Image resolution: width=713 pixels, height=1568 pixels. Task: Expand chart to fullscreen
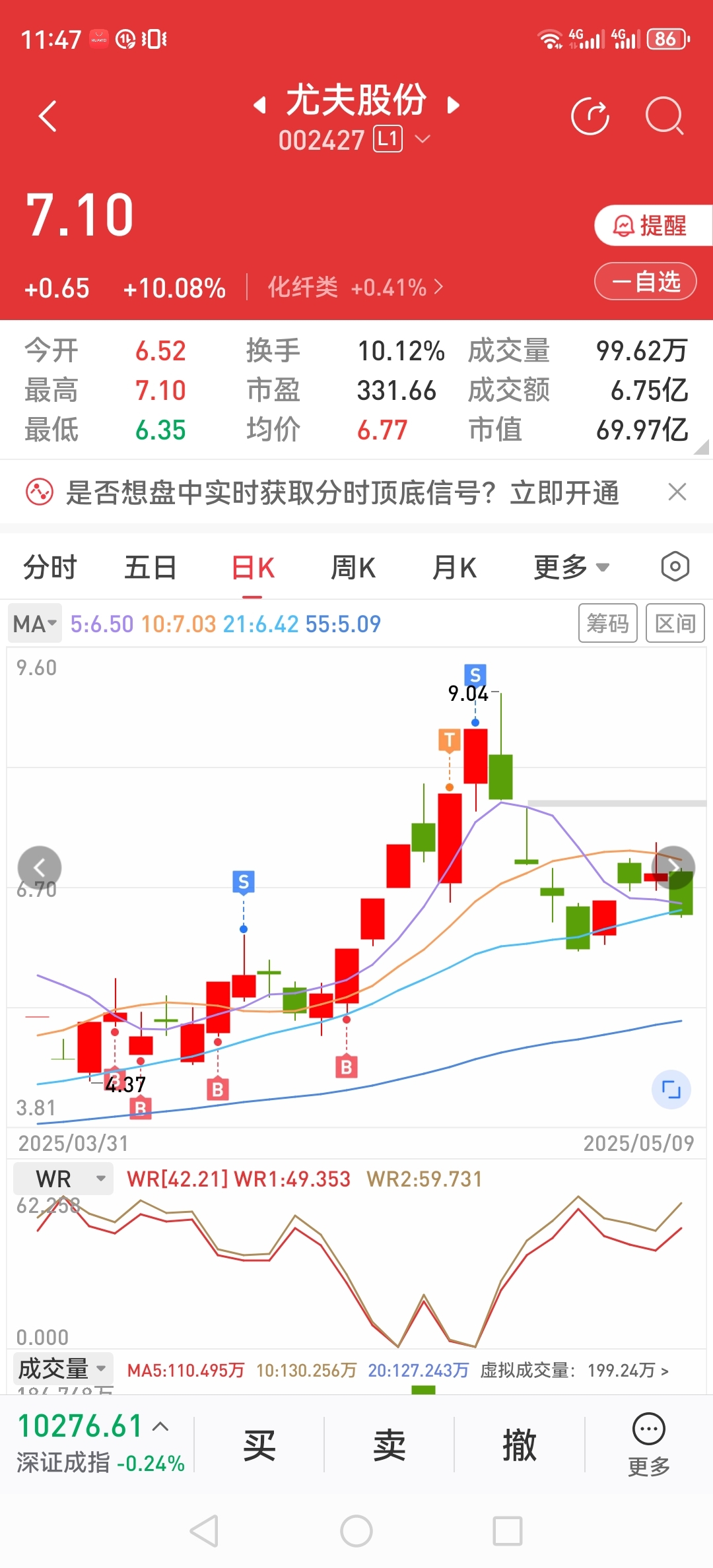[x=671, y=1090]
